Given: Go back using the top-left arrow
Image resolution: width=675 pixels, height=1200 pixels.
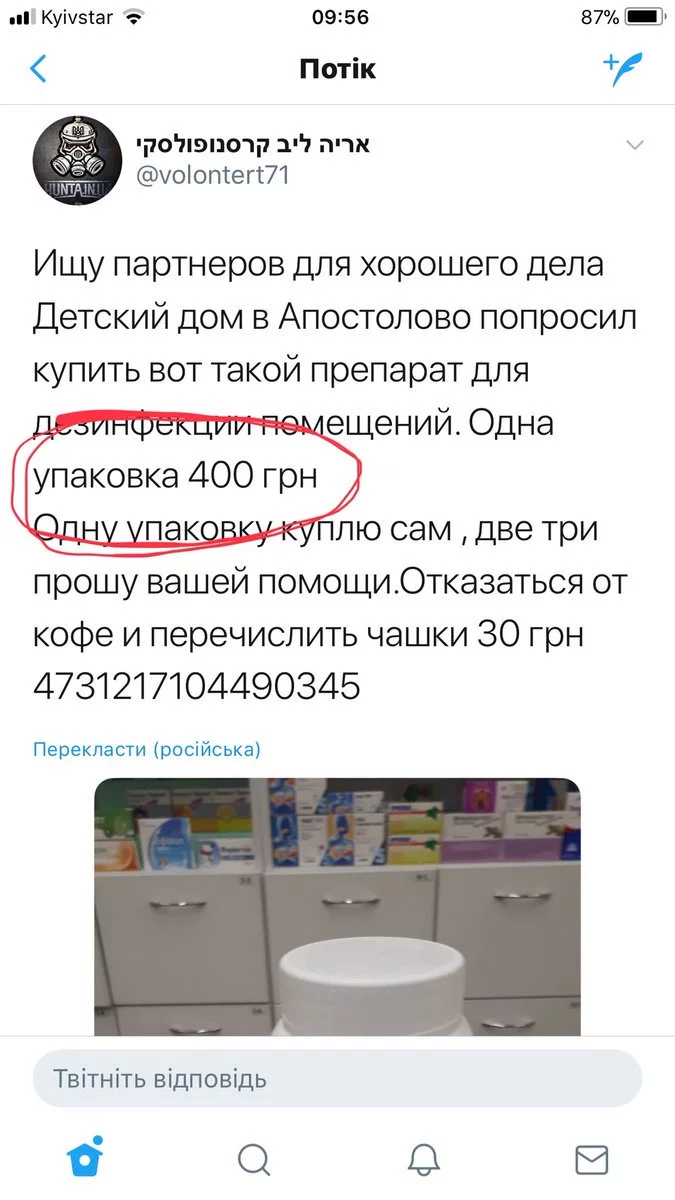Looking at the screenshot, I should coord(38,69).
